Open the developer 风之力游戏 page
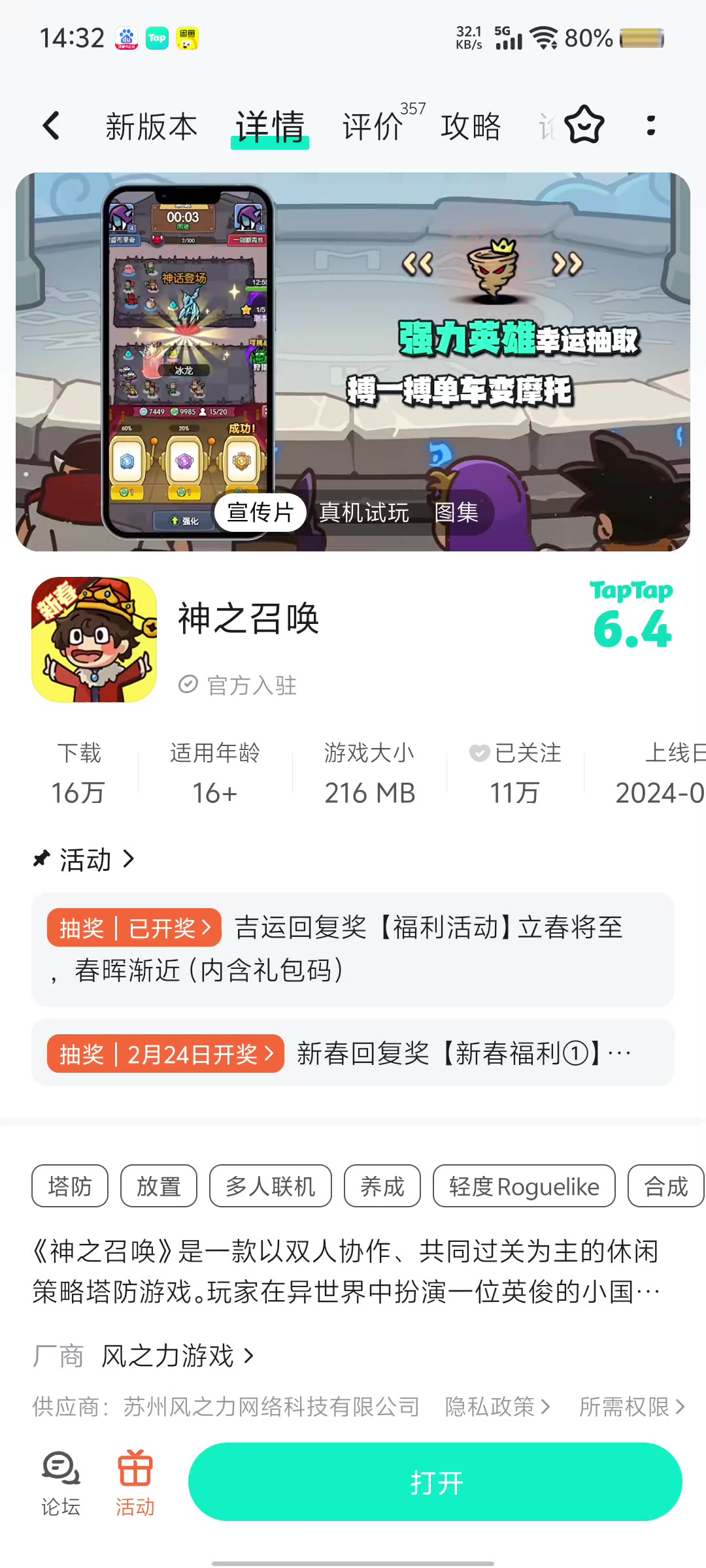The width and height of the screenshot is (706, 1568). pyautogui.click(x=176, y=1356)
